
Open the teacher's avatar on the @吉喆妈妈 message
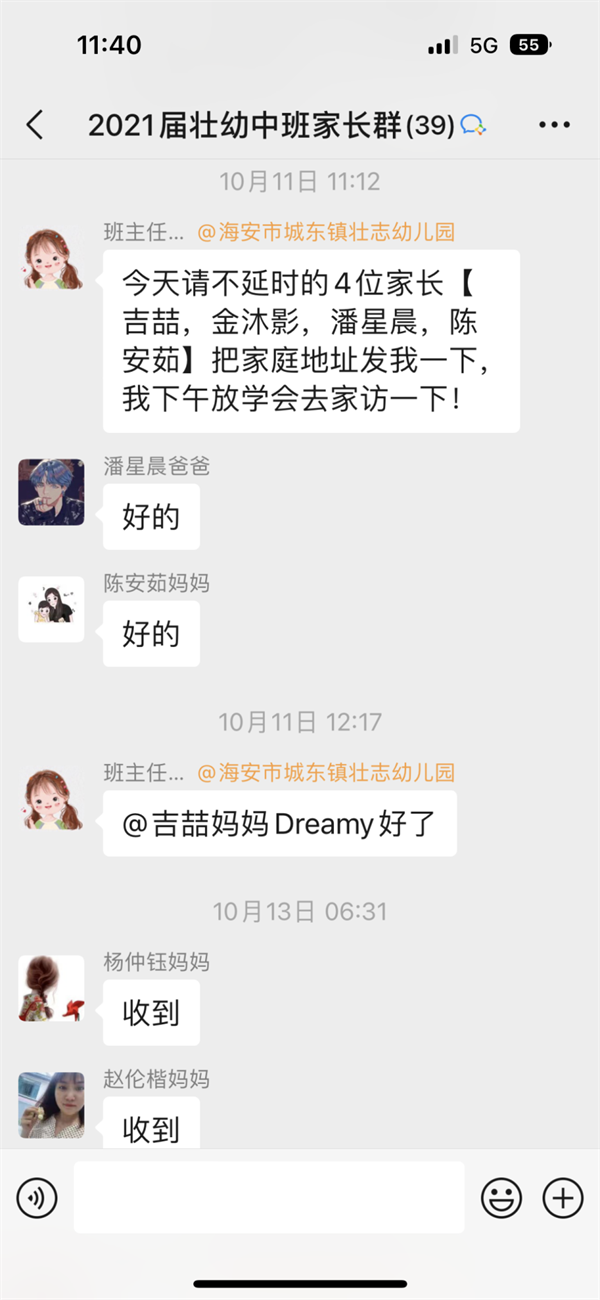click(x=51, y=798)
